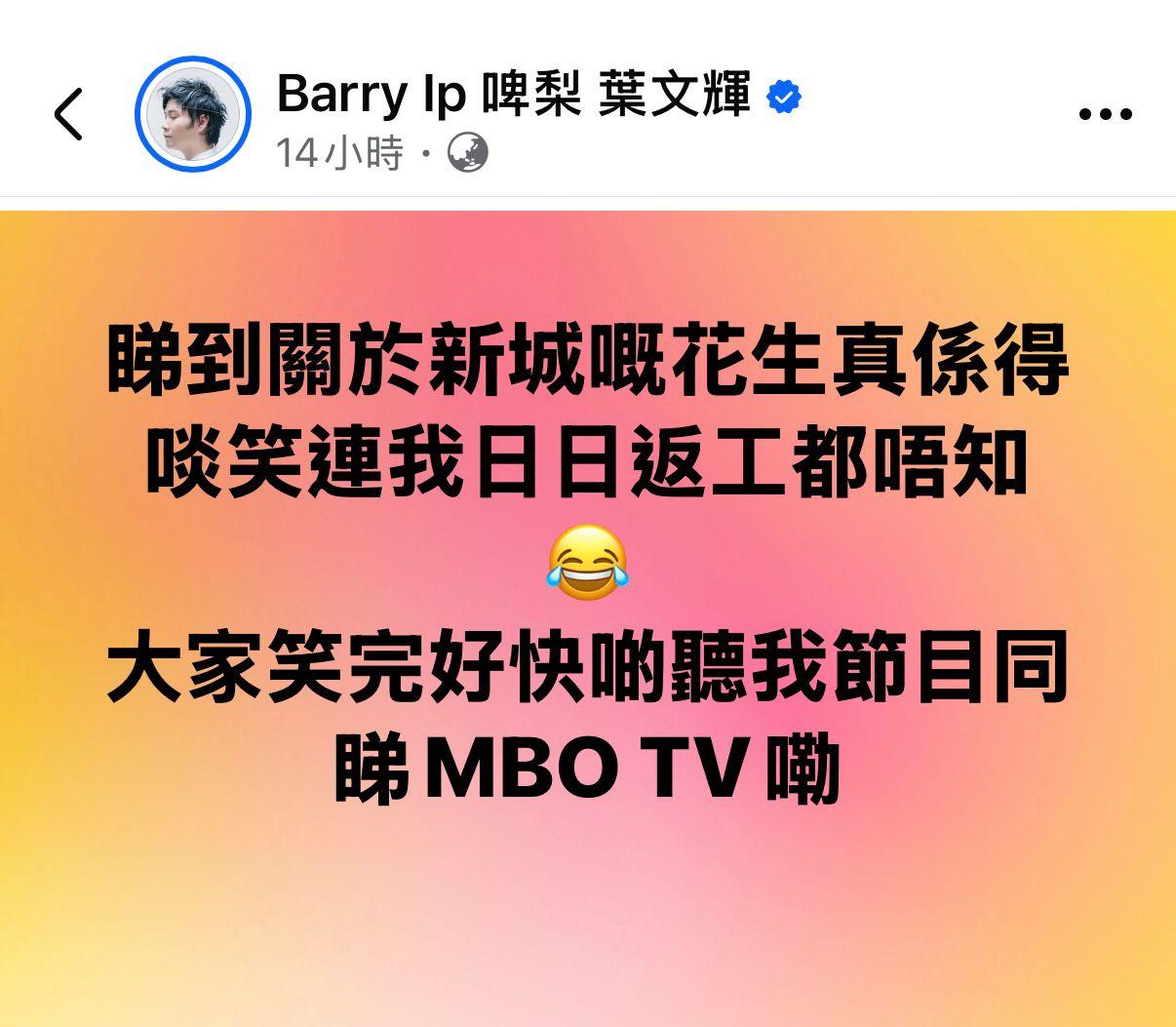Go back using the back arrow
Viewport: 1176px width, 1027px height.
(x=68, y=114)
